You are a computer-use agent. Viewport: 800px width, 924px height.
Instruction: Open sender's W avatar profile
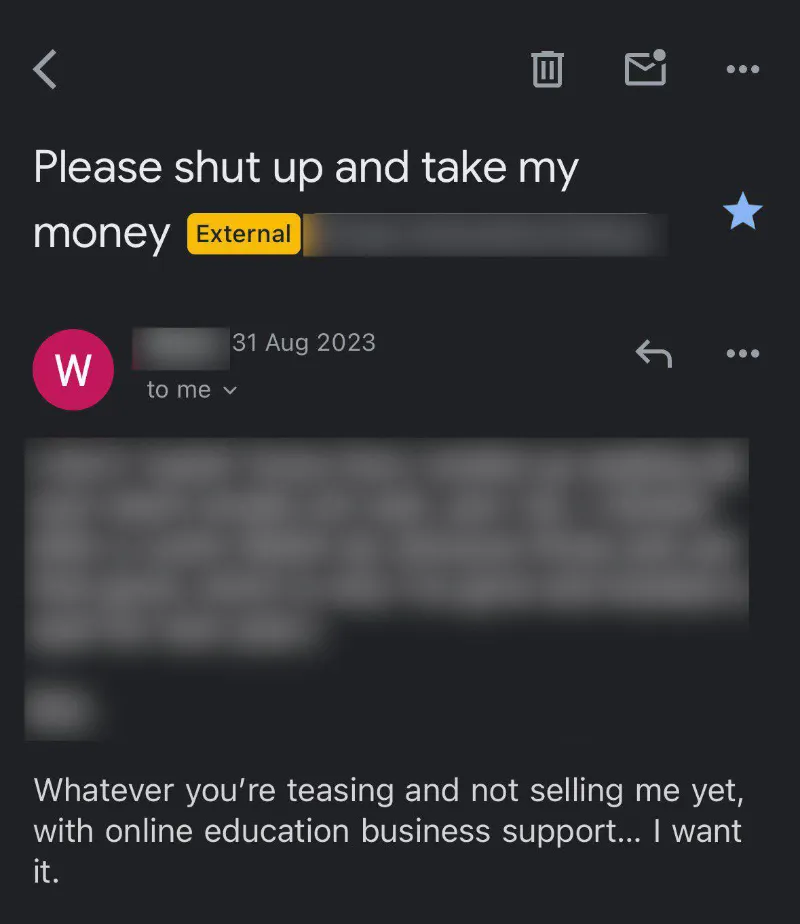74,369
